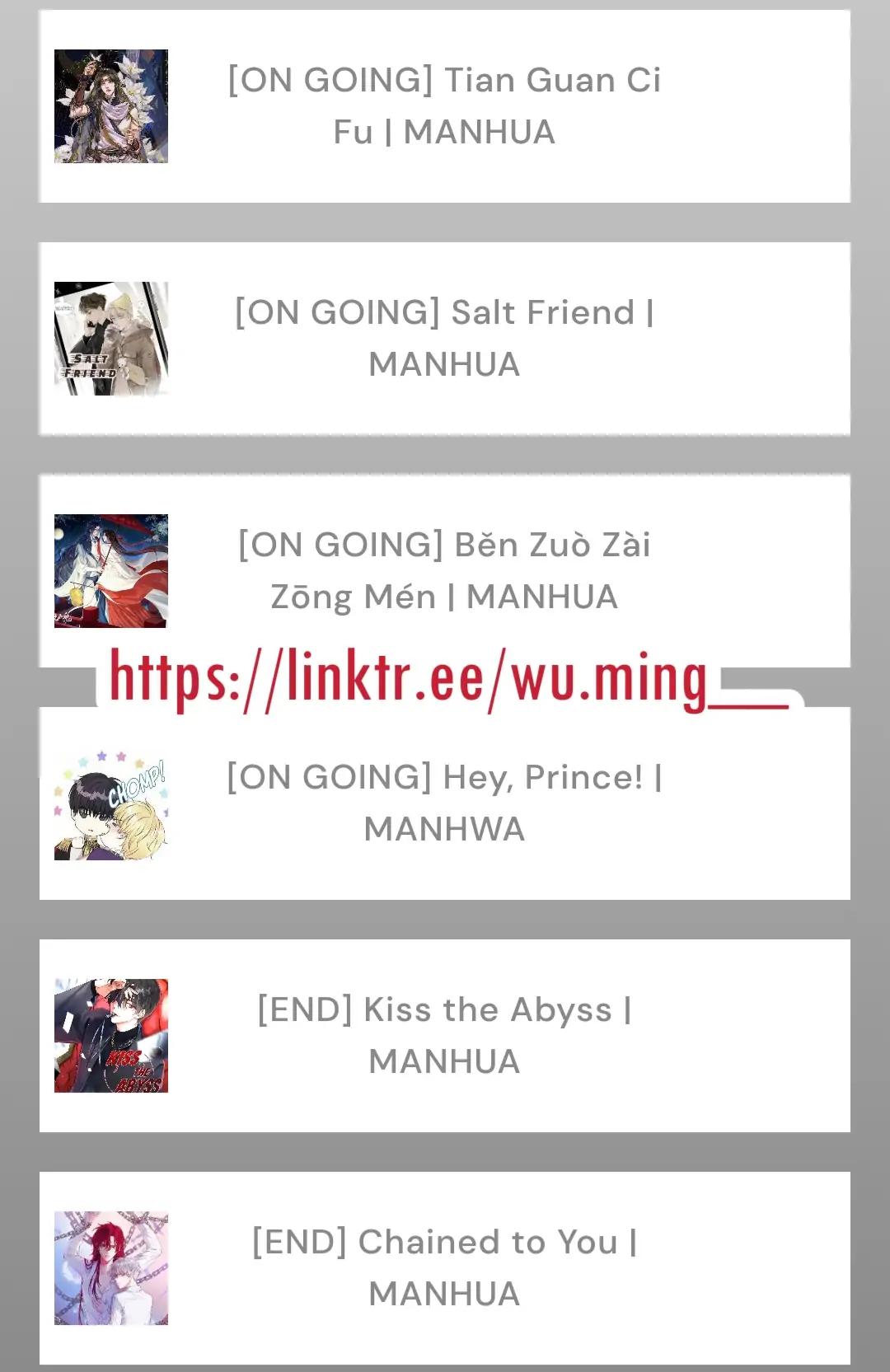The image size is (890, 1372).
Task: Open Běn Zuò Zài Zōng Mén link
Action: (x=444, y=571)
